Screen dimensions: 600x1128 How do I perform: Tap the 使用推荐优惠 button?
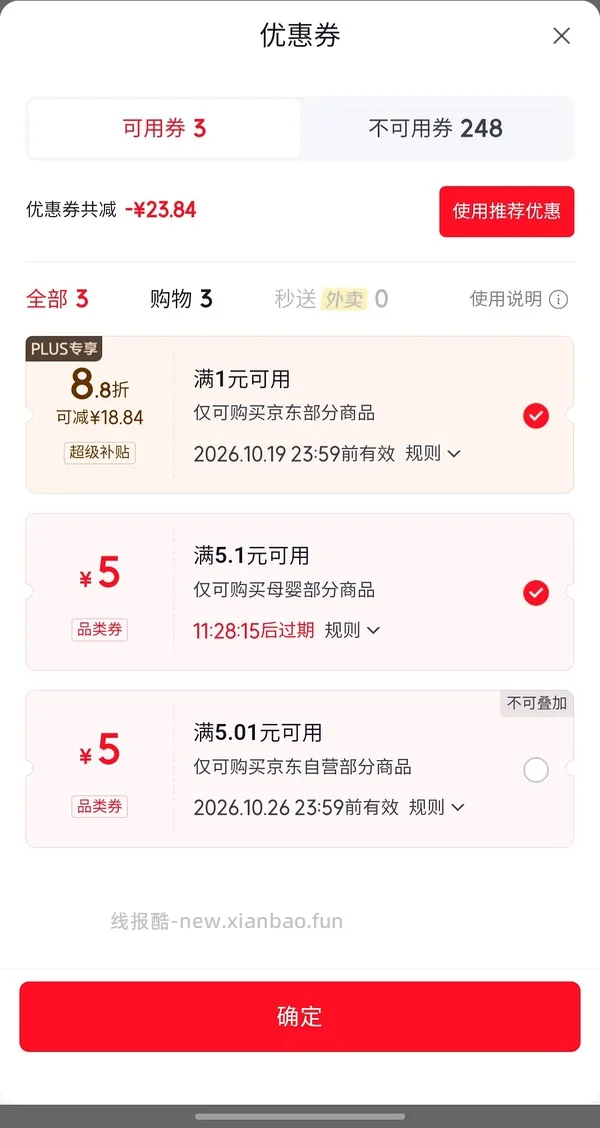pyautogui.click(x=506, y=212)
